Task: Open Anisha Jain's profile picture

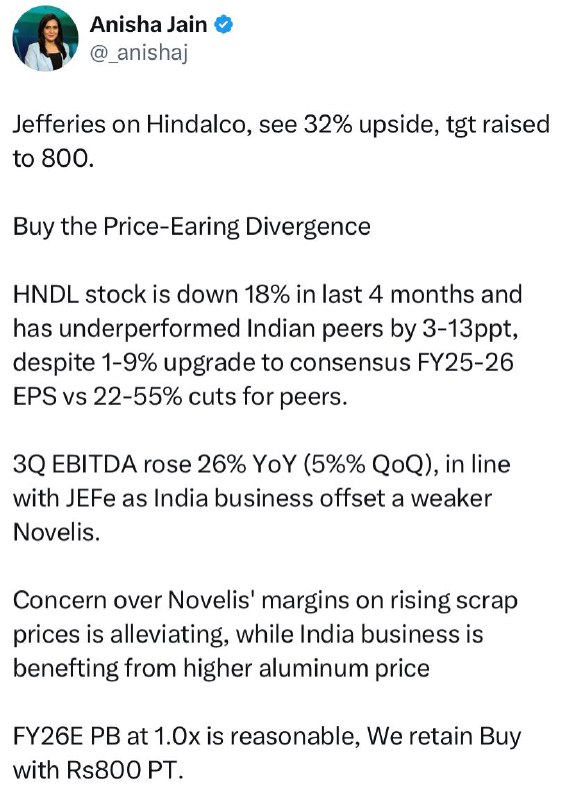Action: tap(45, 38)
